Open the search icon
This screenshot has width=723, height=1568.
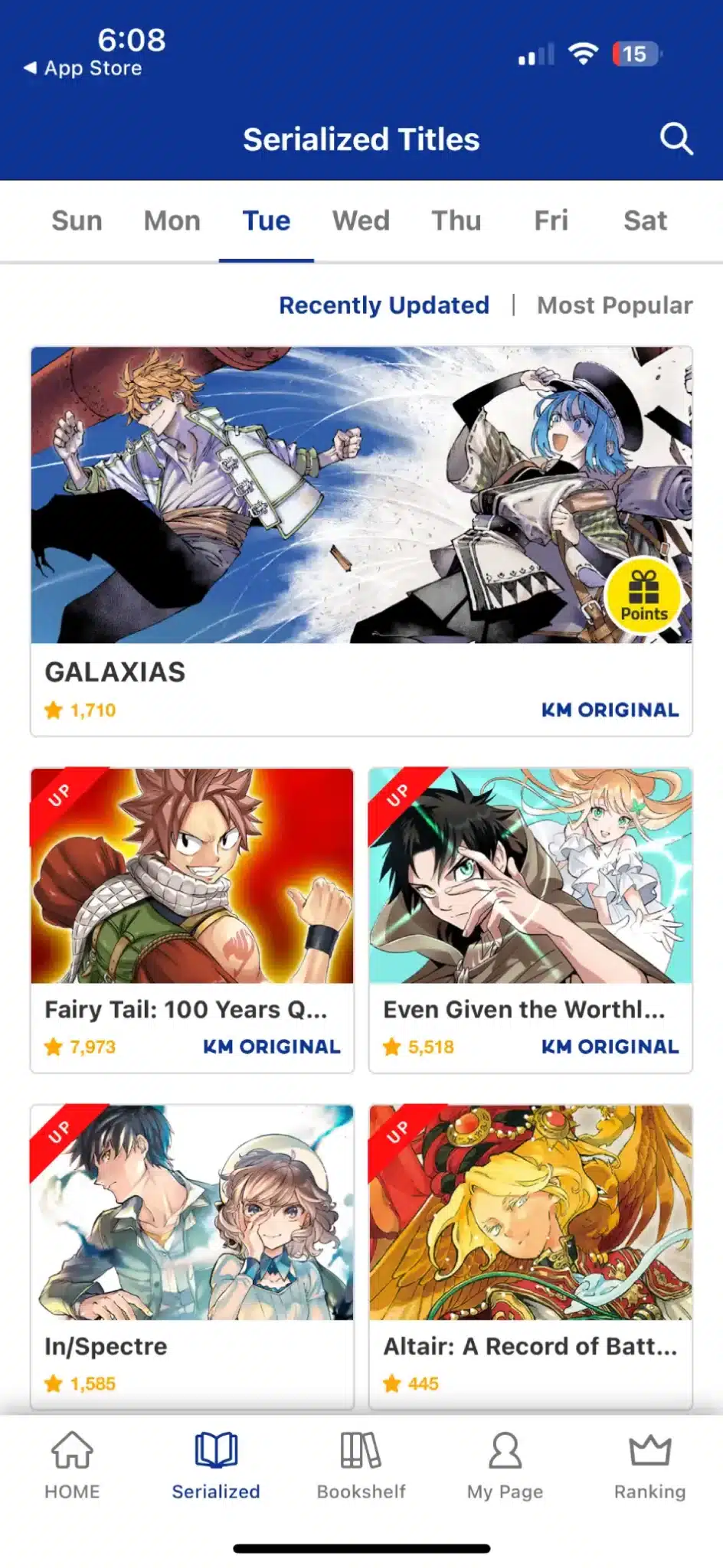(676, 139)
